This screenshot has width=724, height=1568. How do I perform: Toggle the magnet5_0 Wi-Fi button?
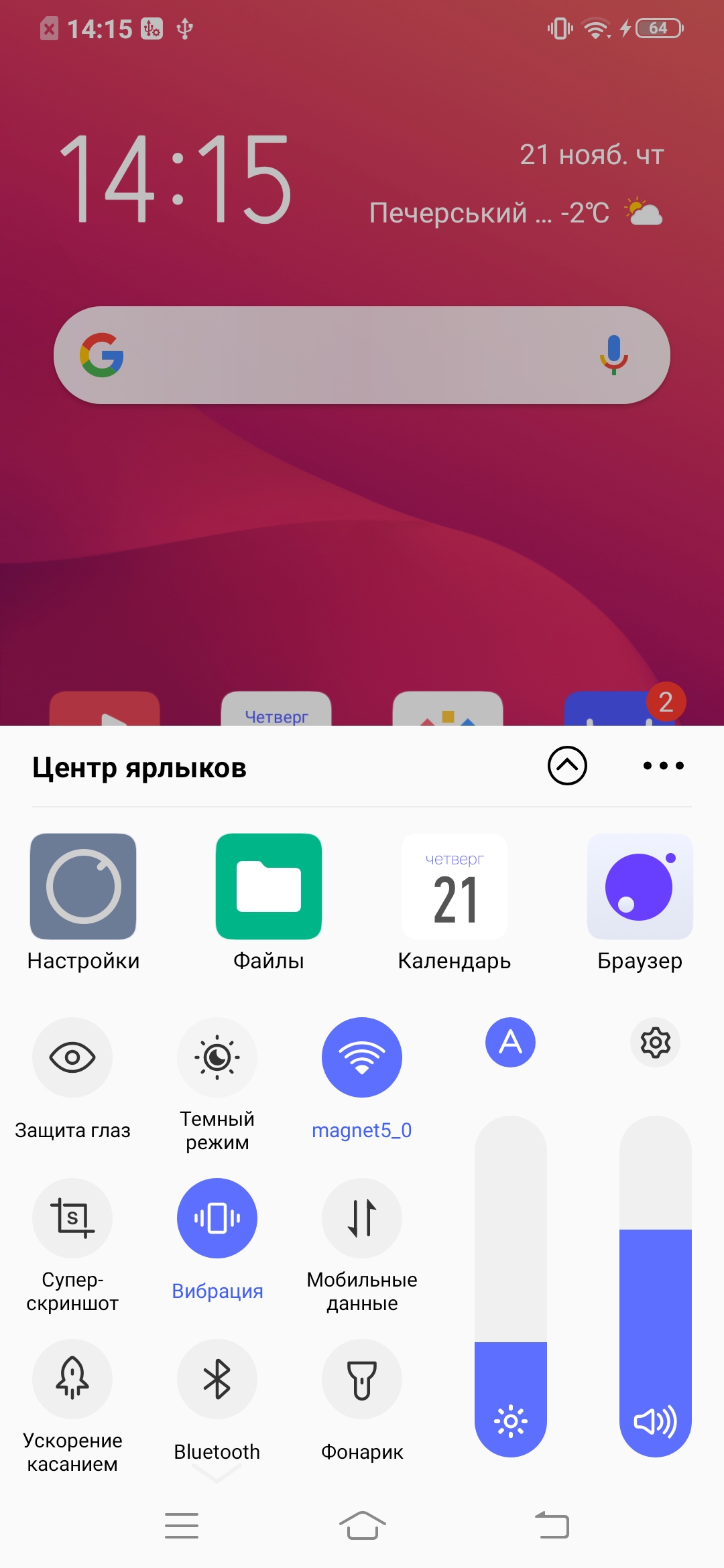362,1057
